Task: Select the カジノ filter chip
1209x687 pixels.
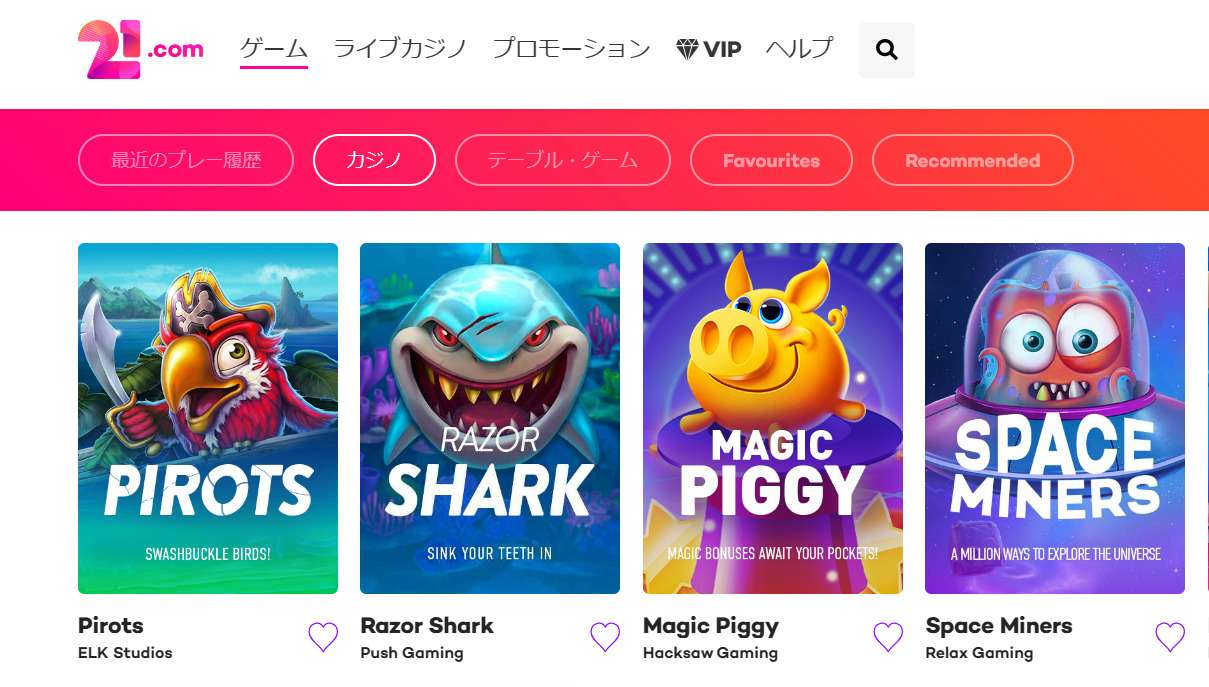Action: [374, 160]
